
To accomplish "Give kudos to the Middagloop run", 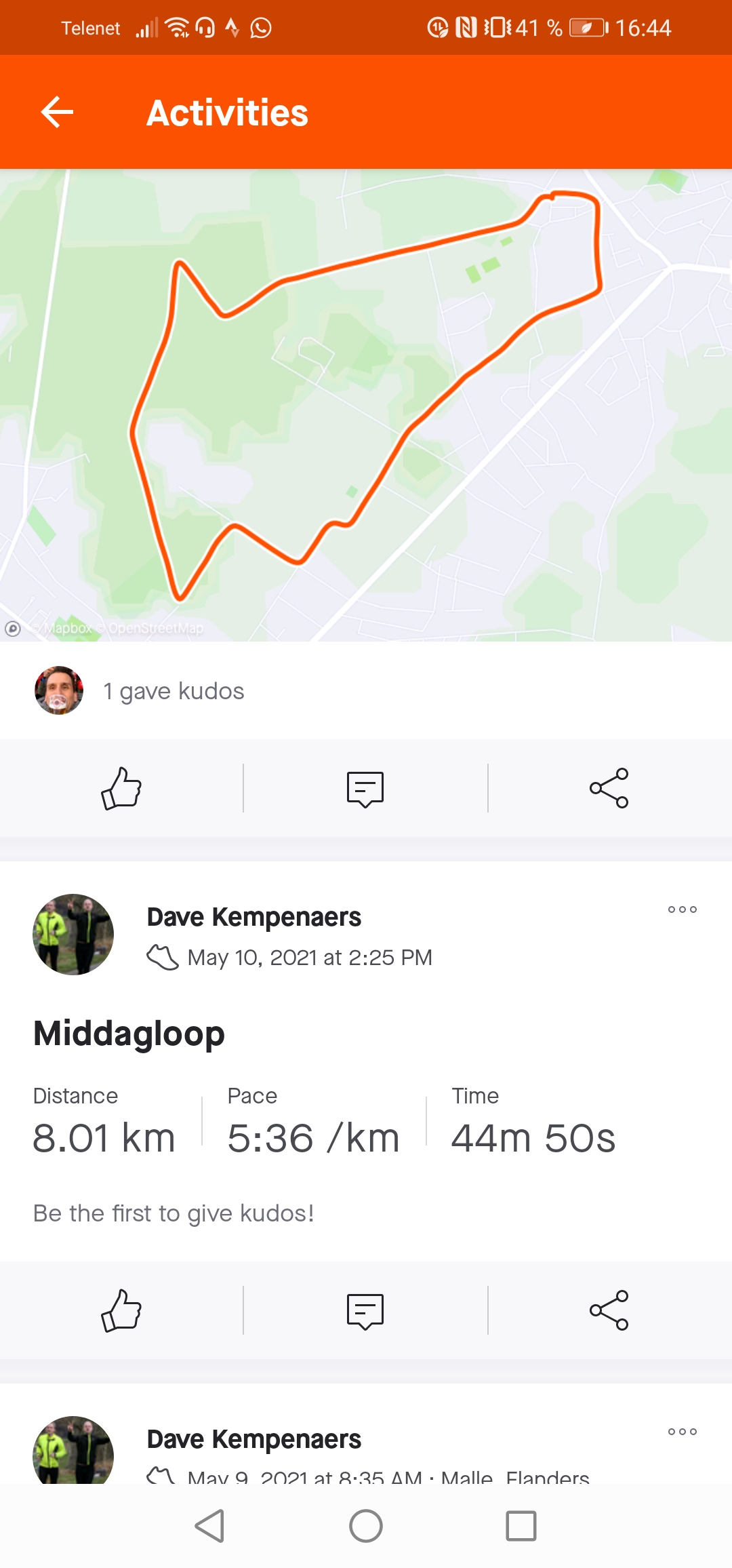I will click(x=121, y=1310).
